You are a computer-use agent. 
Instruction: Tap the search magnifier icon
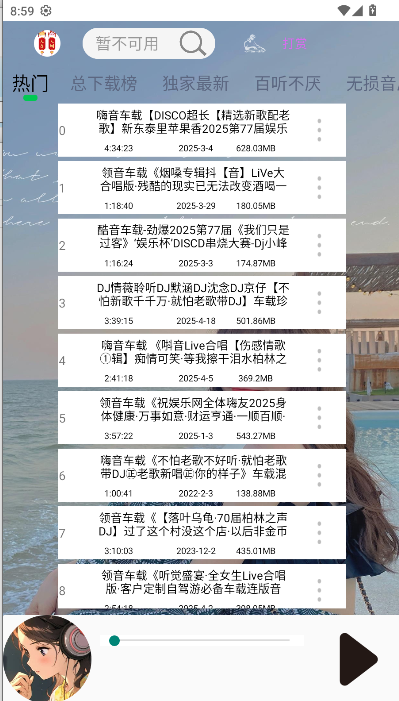[x=193, y=43]
